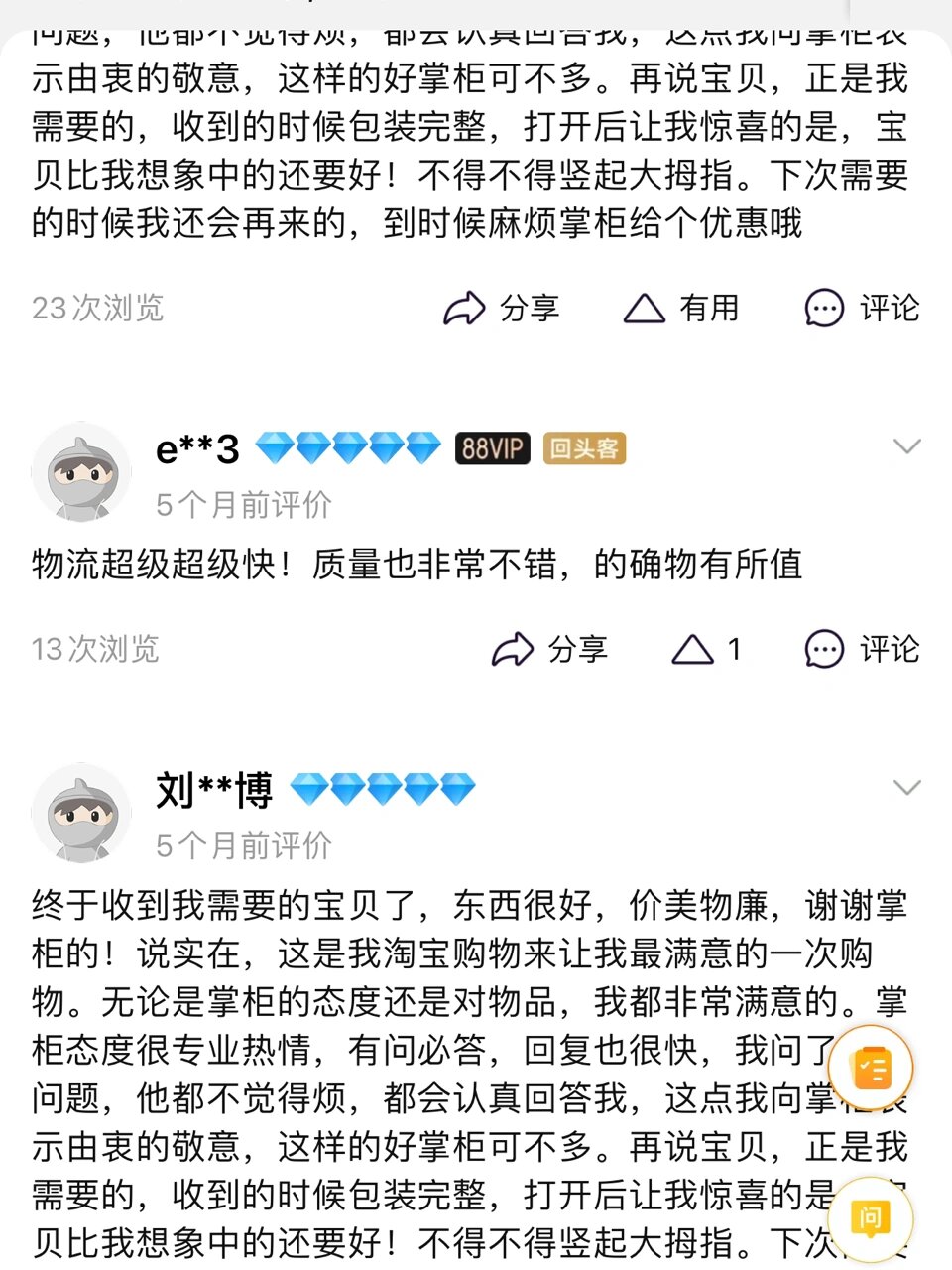Click the share arrow icon on the top review
The width and height of the screenshot is (952, 1270).
pos(464,309)
